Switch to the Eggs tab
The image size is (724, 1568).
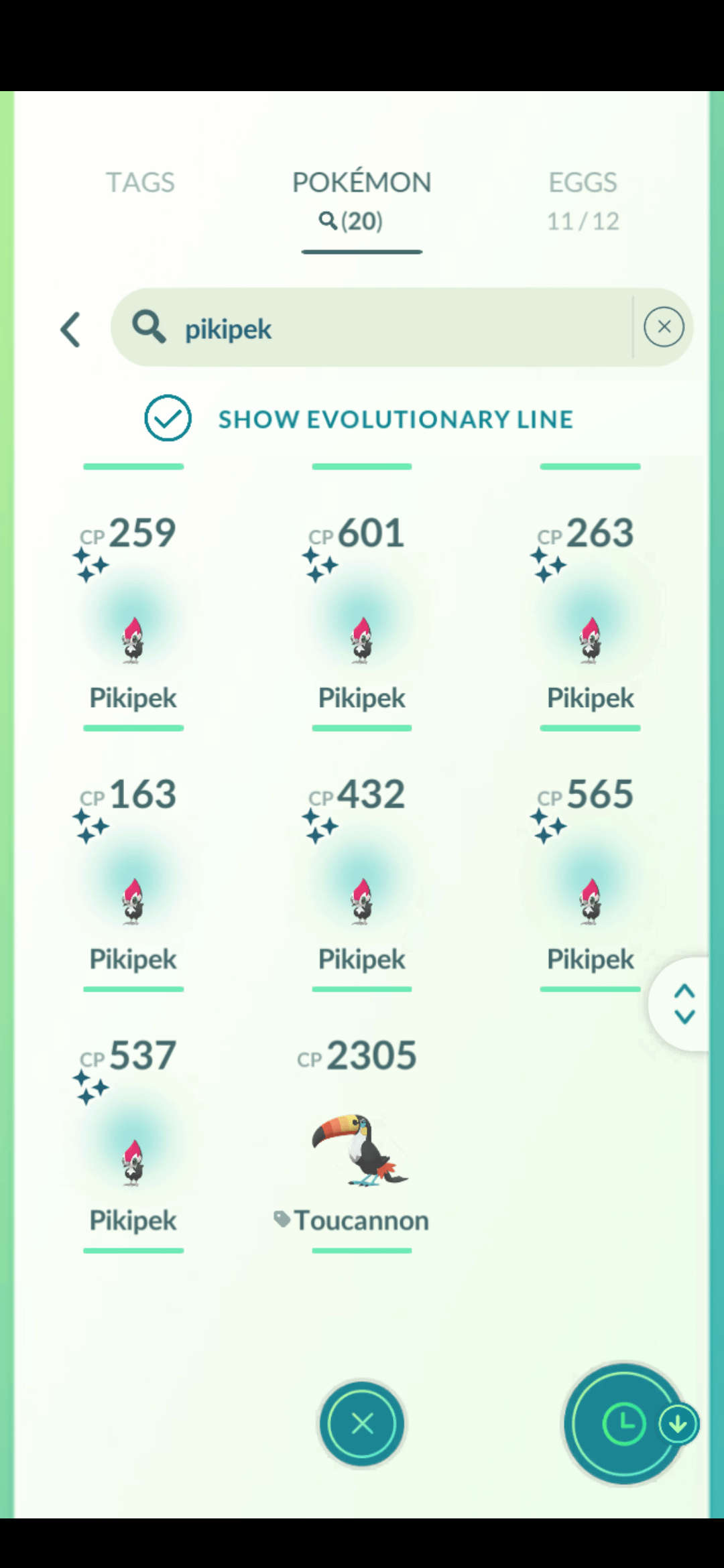click(583, 200)
